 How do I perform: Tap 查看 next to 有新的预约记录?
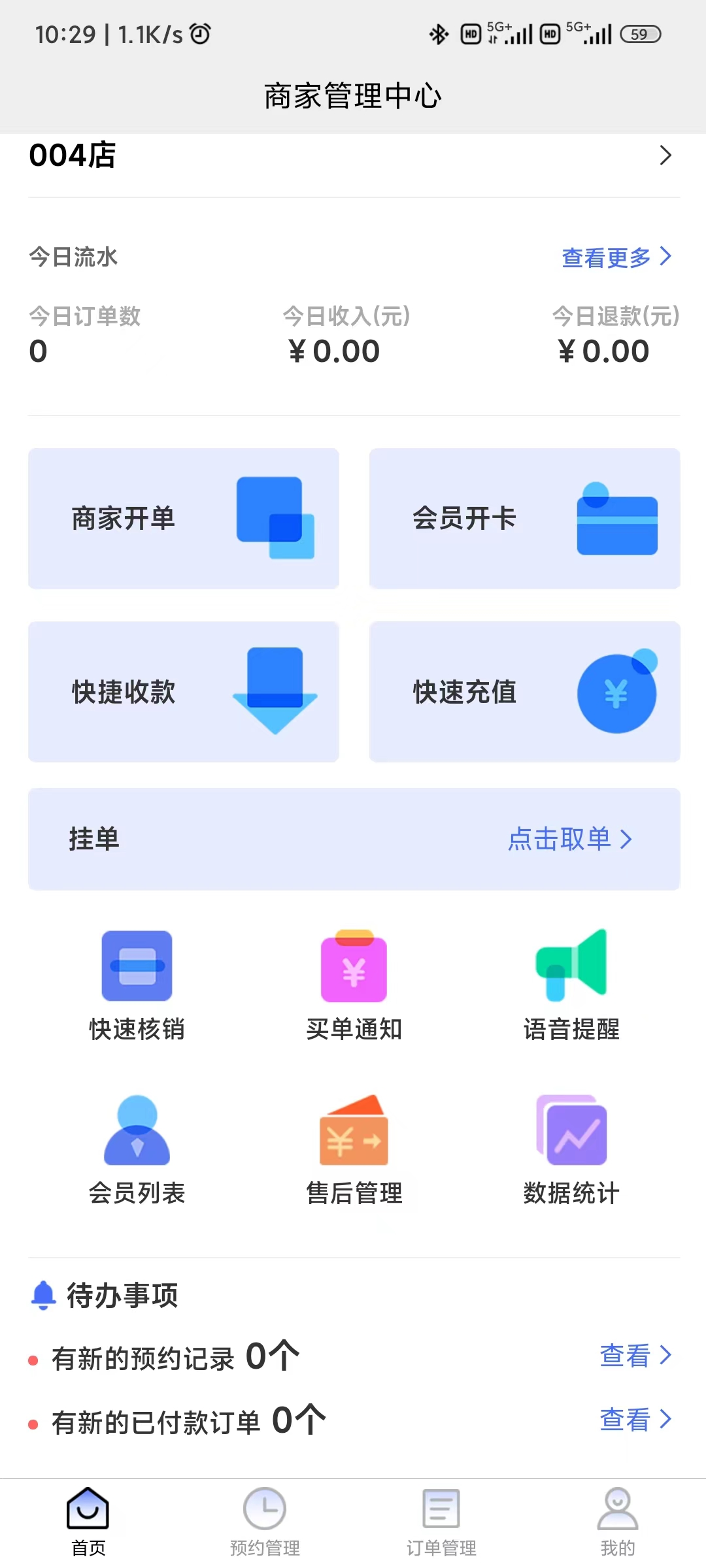click(635, 1356)
